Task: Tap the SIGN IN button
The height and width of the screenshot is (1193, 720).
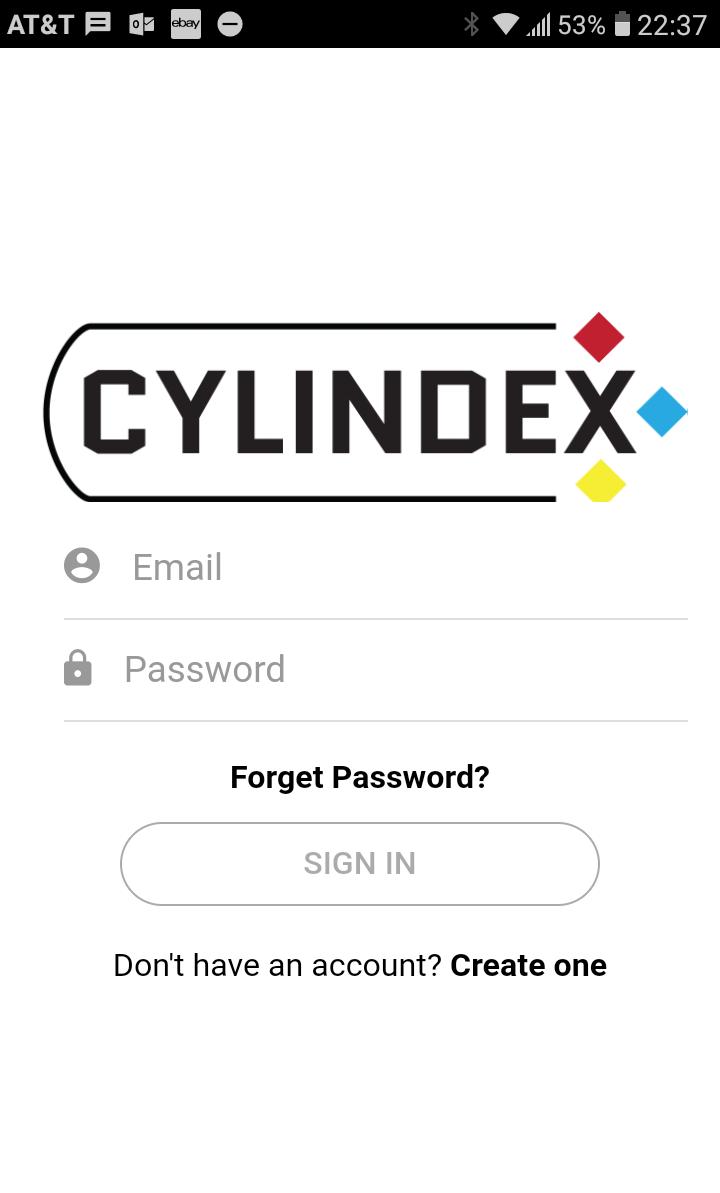Action: 360,864
